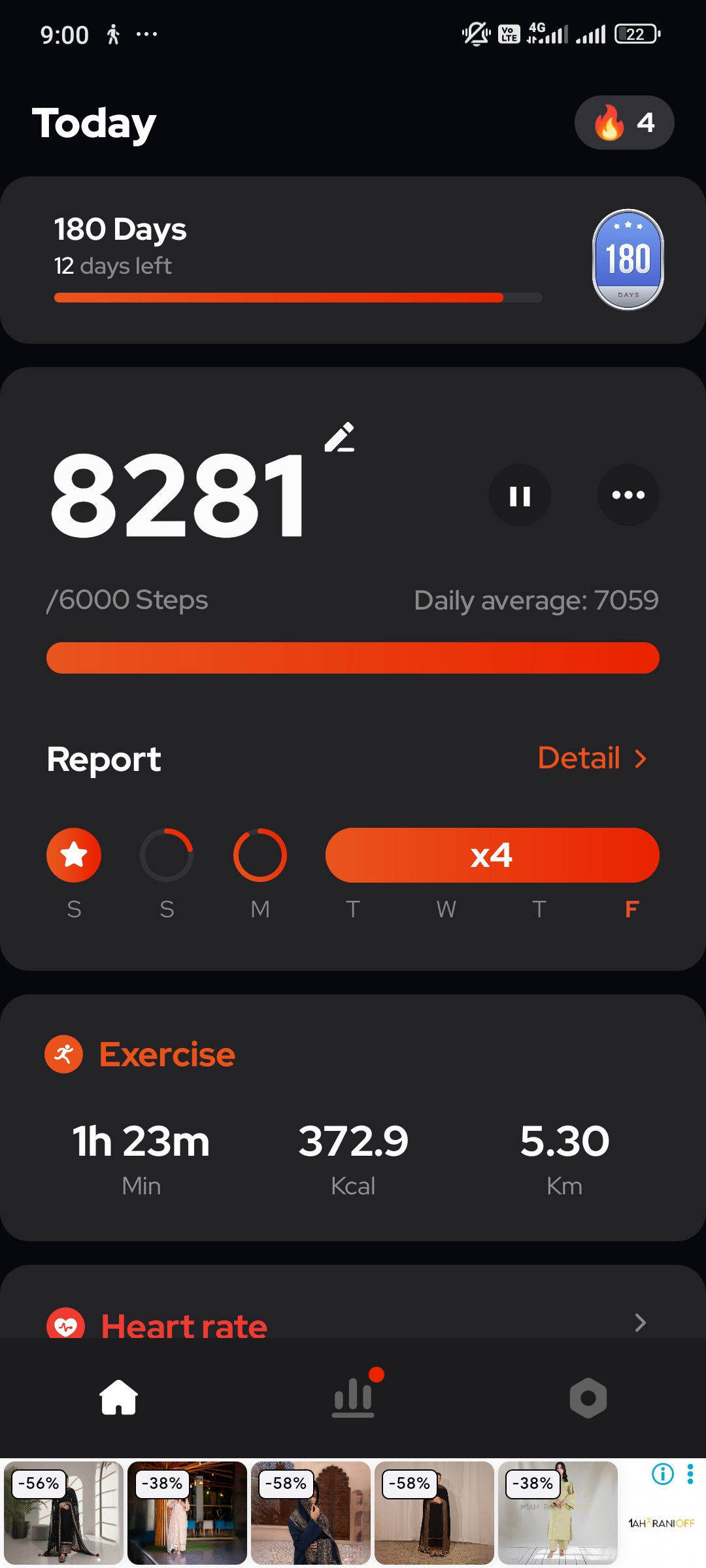The height and width of the screenshot is (1568, 706).
Task: Select Saturday's starred progress circle
Action: point(74,855)
